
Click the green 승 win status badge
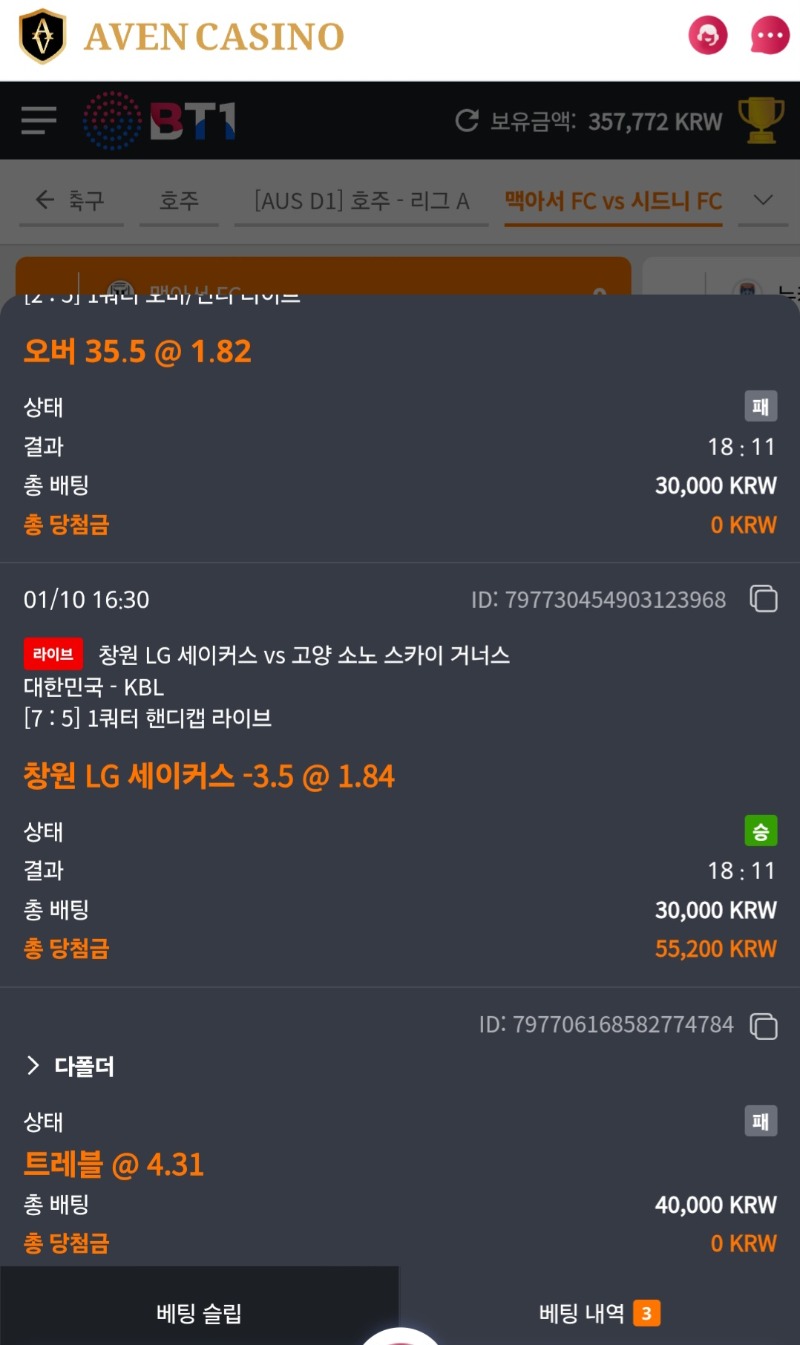pos(763,829)
